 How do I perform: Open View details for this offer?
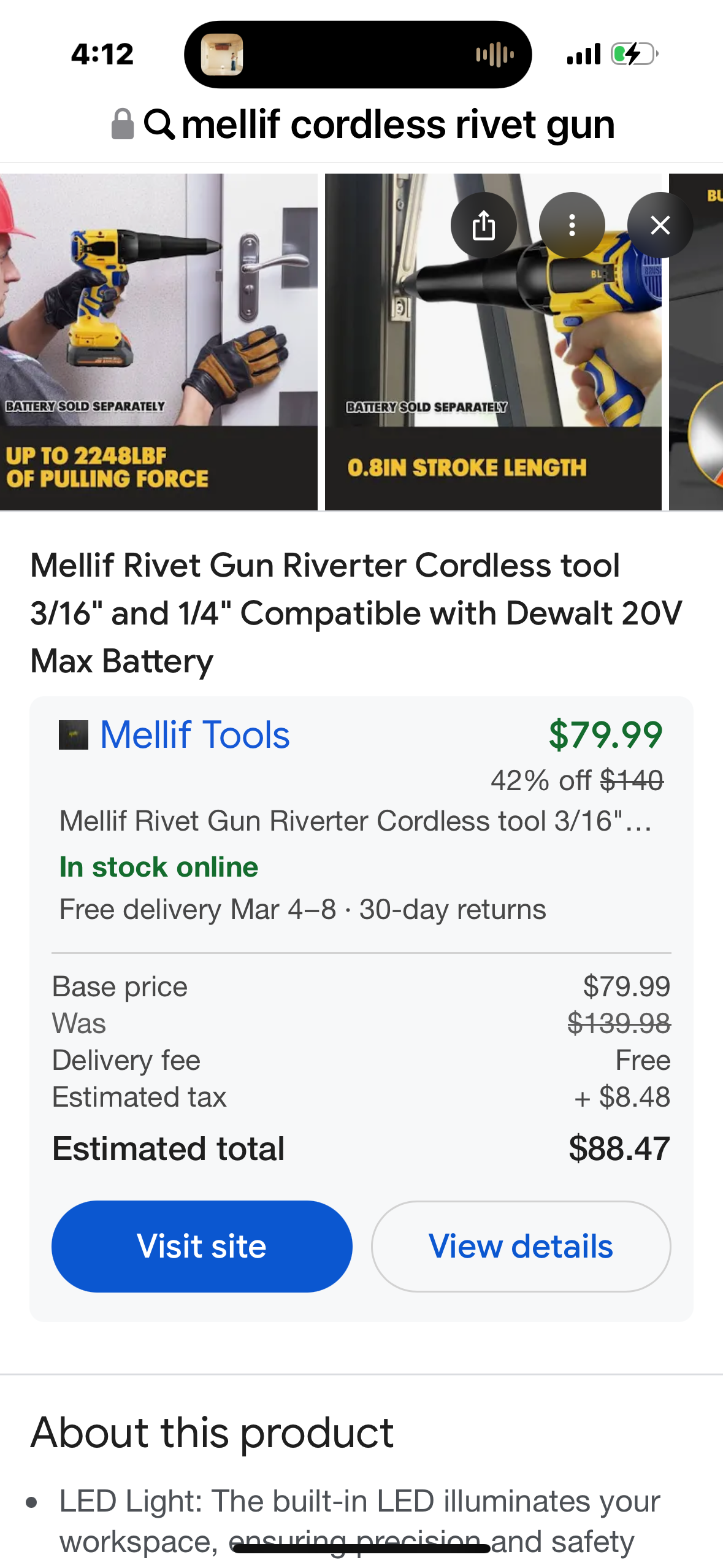click(x=521, y=1246)
